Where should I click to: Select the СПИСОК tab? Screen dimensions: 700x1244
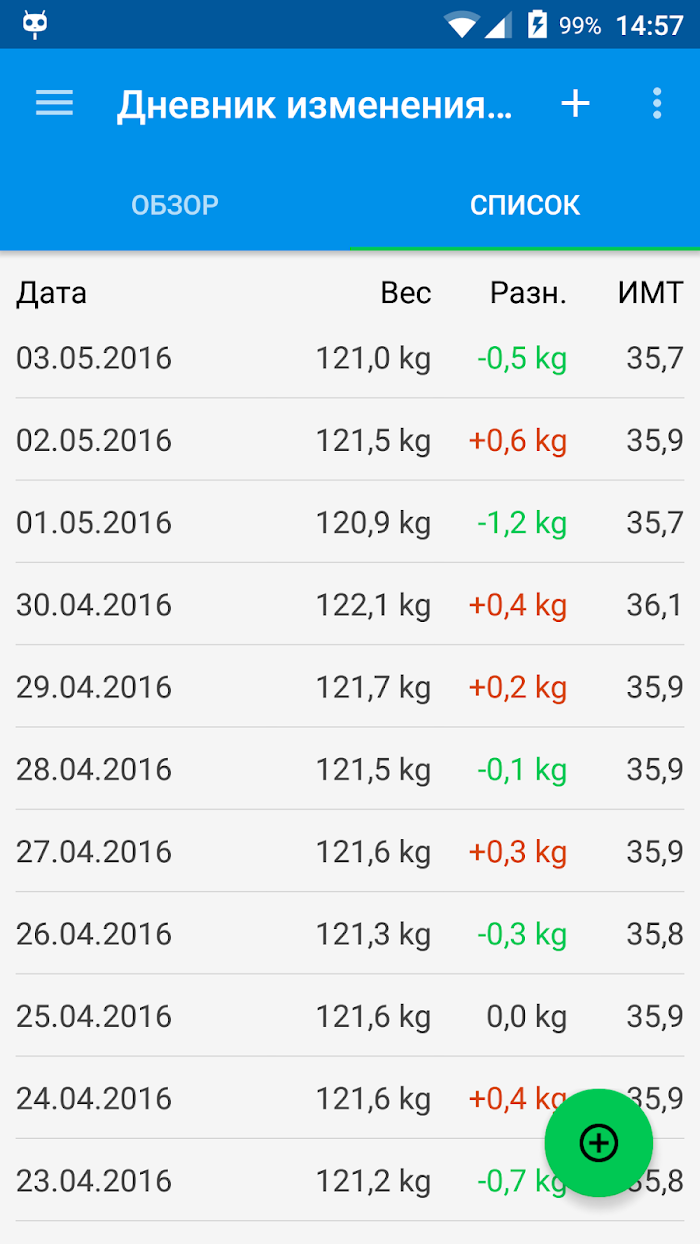(x=525, y=205)
